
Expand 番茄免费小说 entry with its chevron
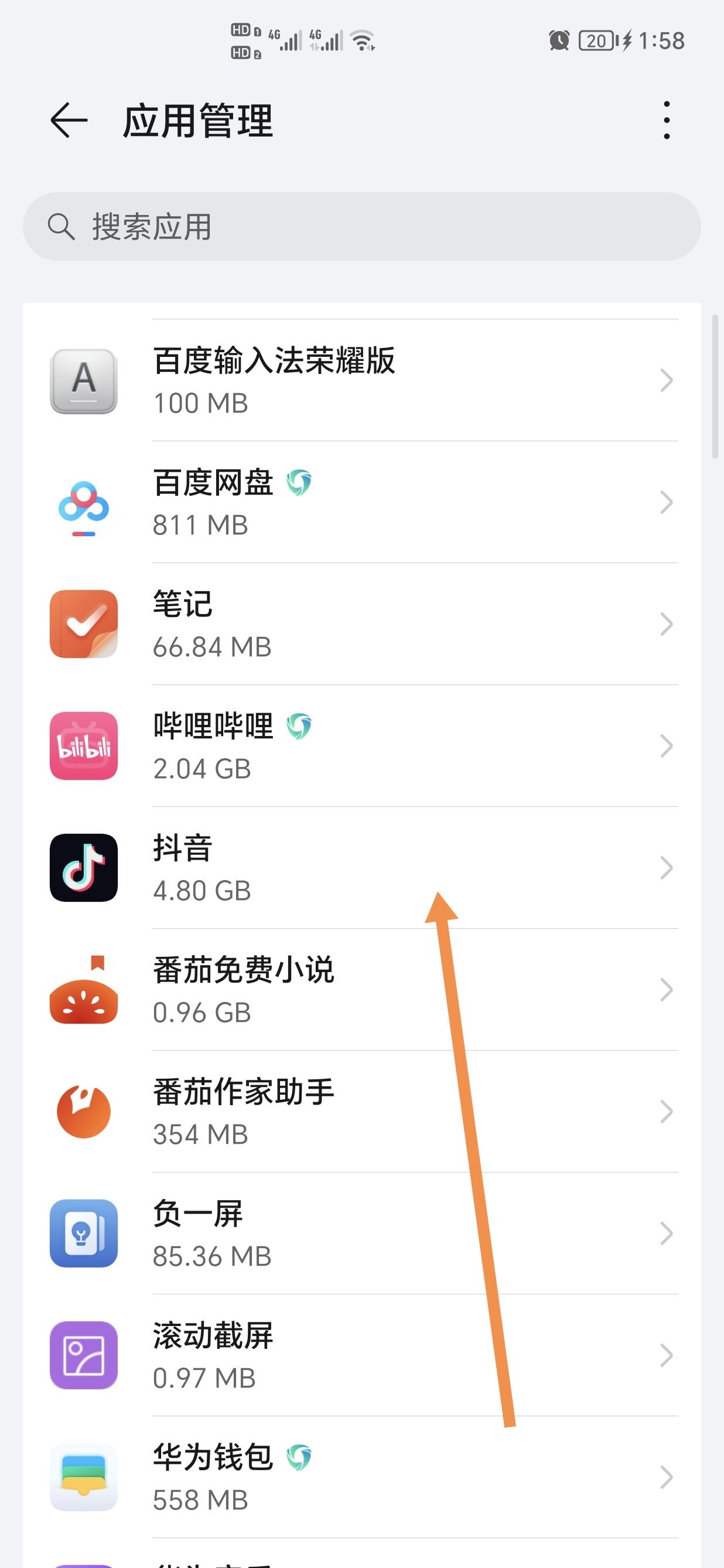665,990
